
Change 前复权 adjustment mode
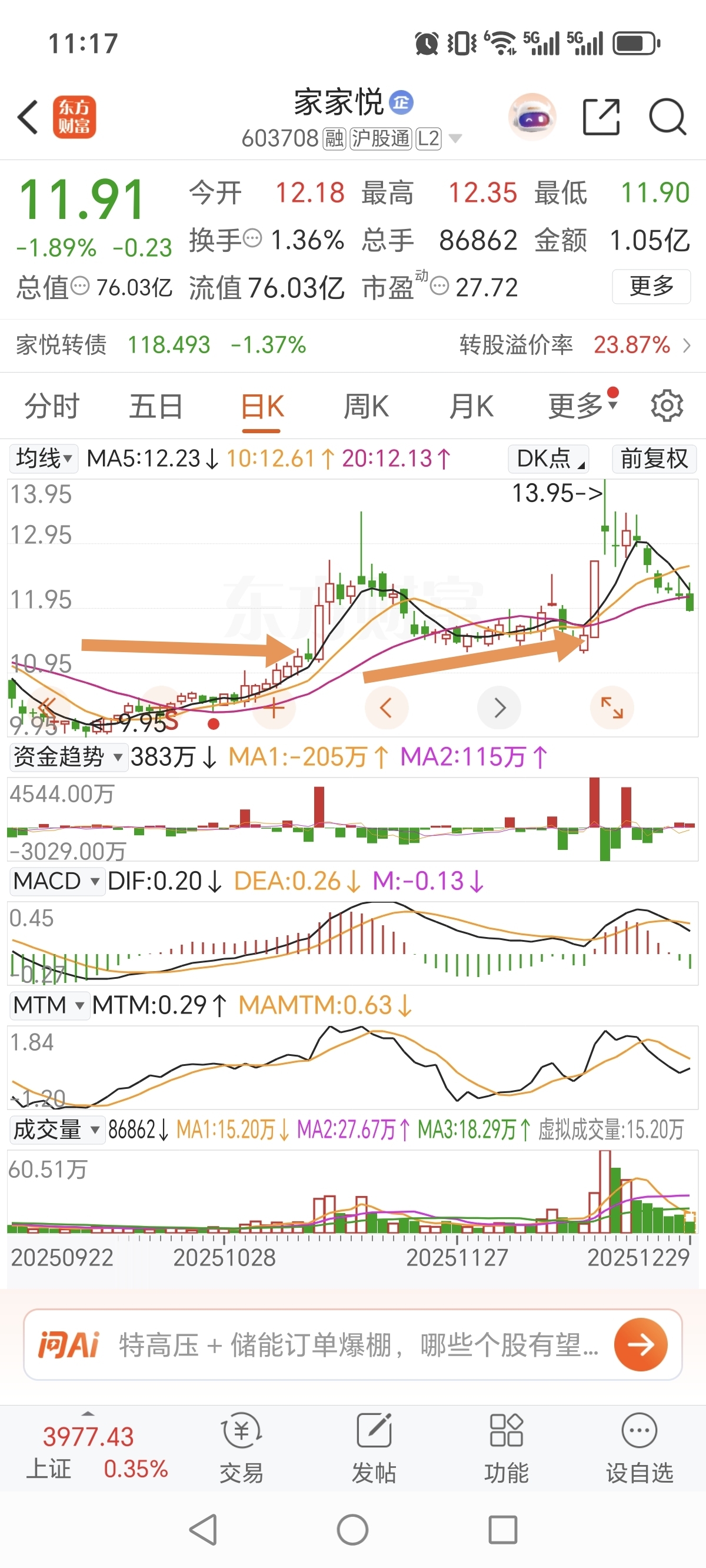[654, 459]
